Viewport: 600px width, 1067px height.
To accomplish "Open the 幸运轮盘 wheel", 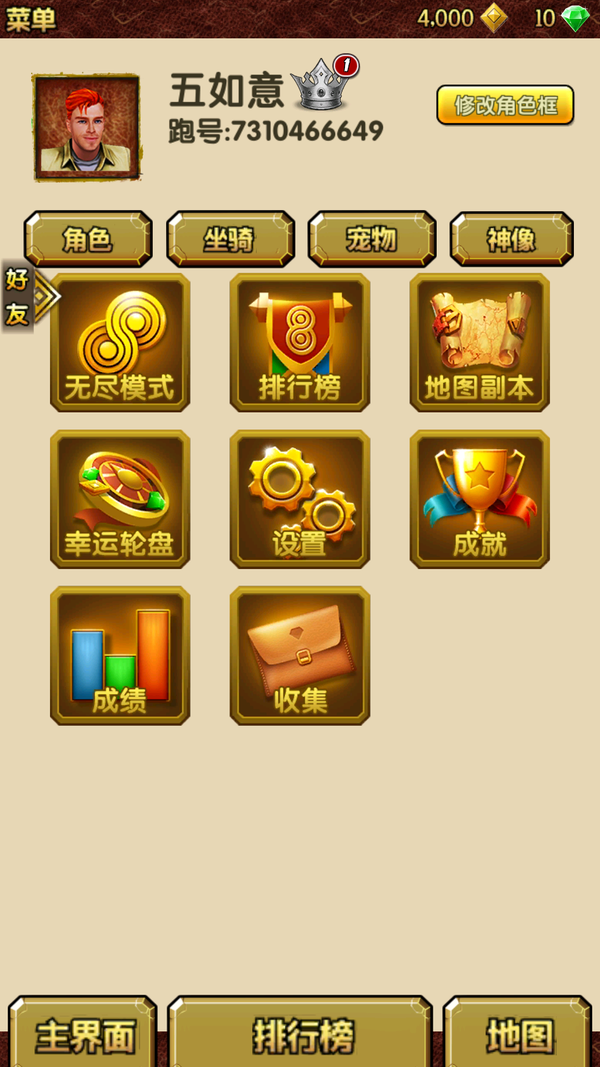I will [x=120, y=499].
